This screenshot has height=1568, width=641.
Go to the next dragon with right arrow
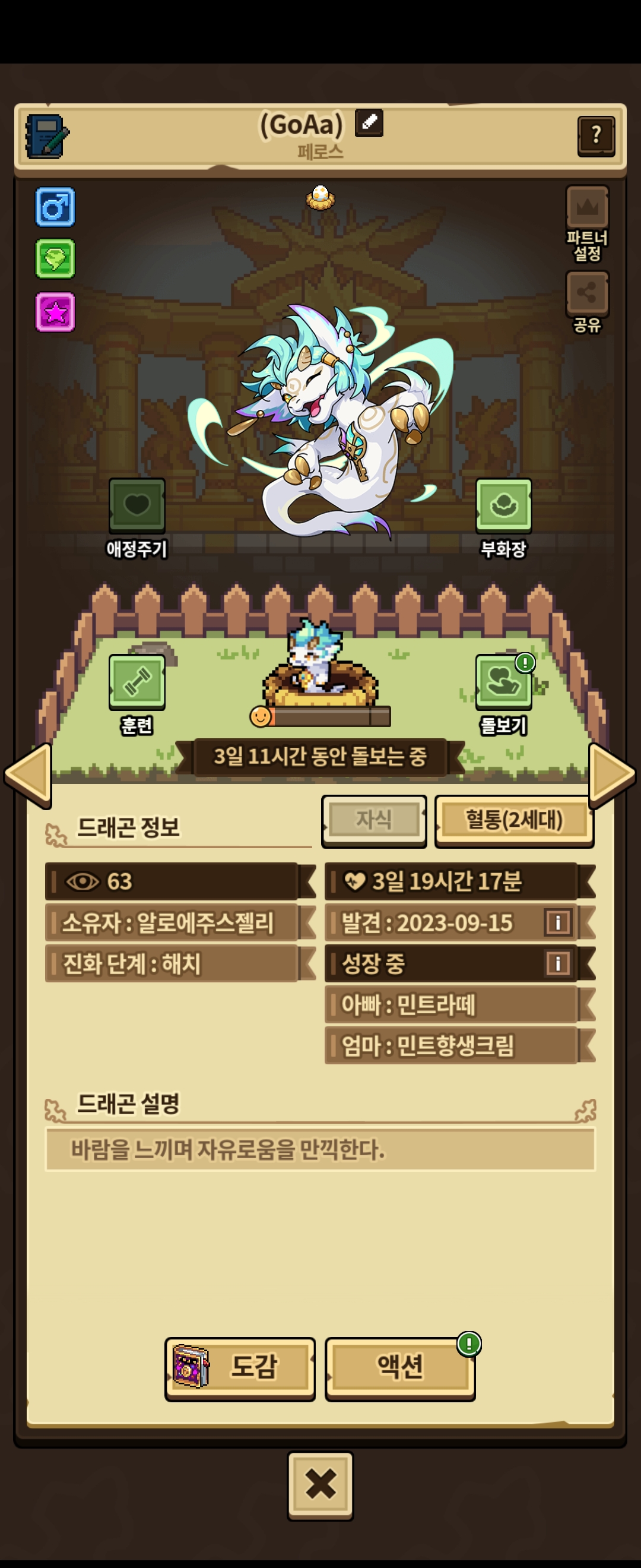[612, 774]
